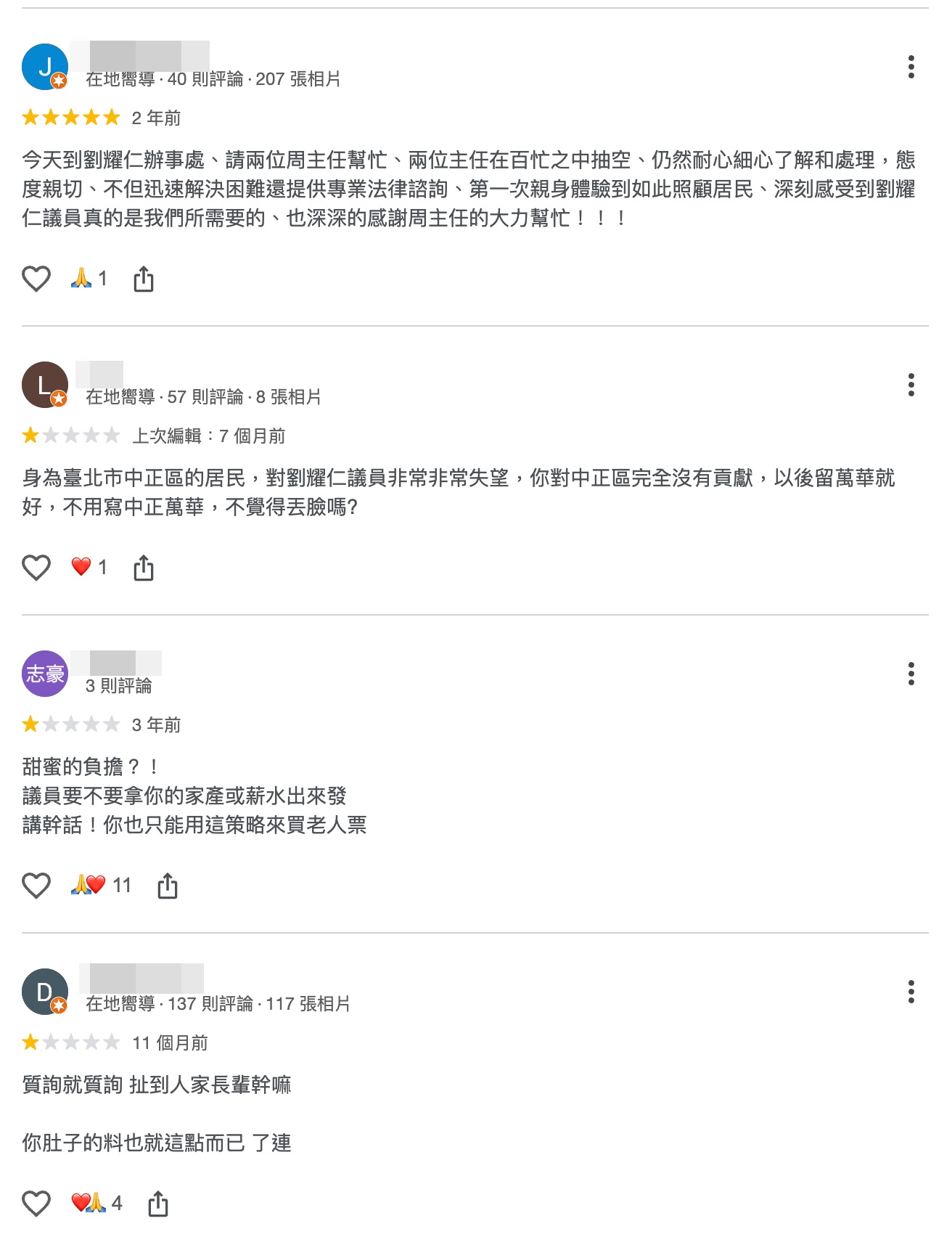952x1245 pixels.
Task: Open overflow menu on the 2 年前 review
Action: 911,67
